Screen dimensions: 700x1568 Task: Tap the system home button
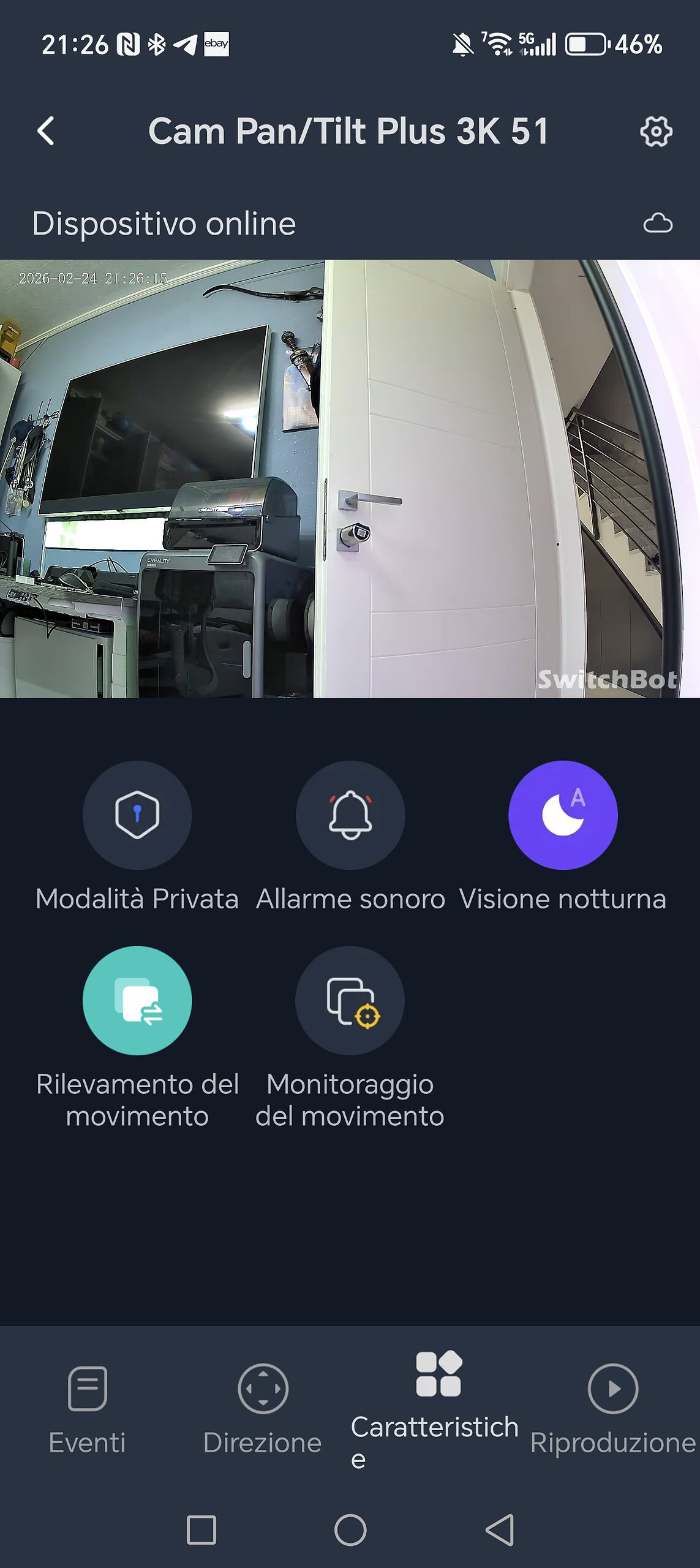pos(350,1530)
